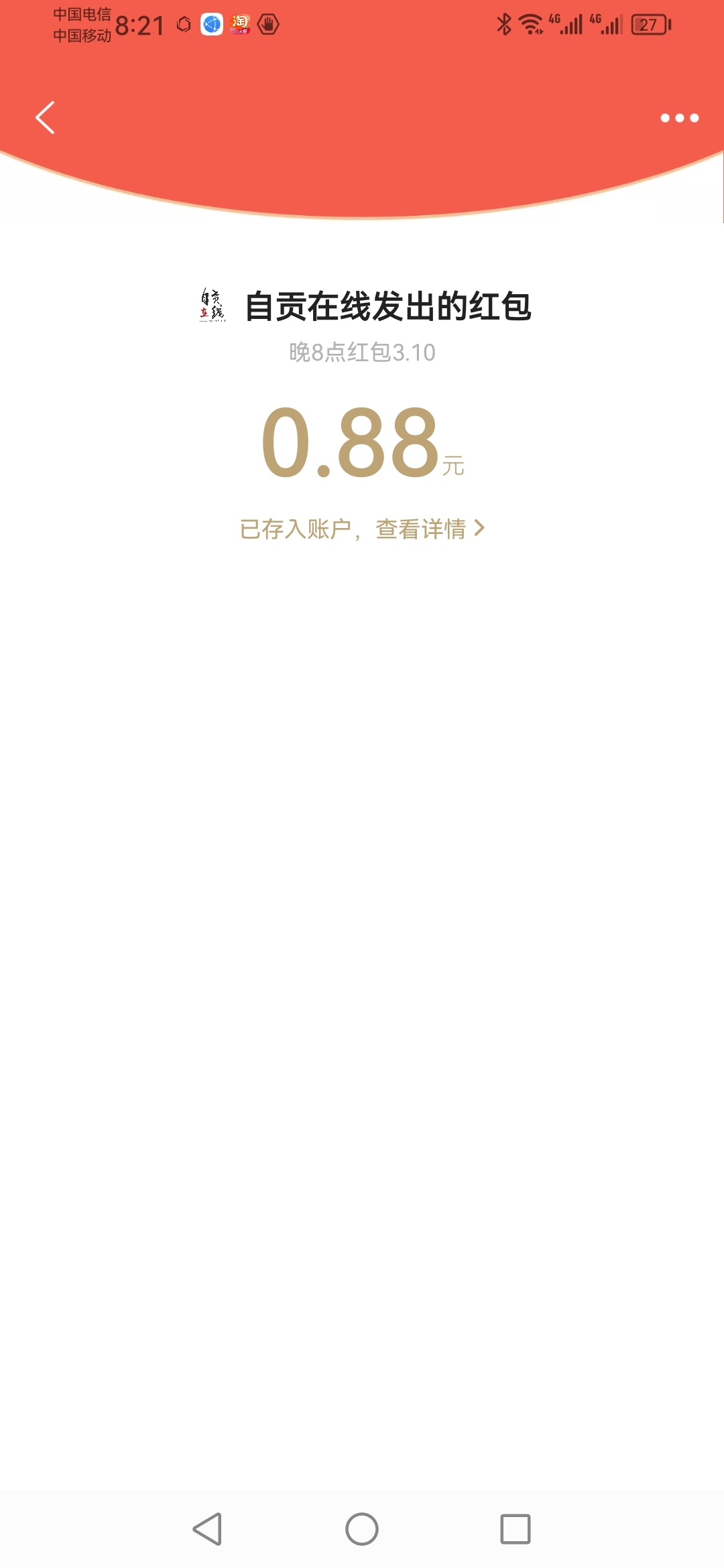The image size is (724, 1568).
Task: Go back using the top-left arrow
Action: (x=45, y=118)
